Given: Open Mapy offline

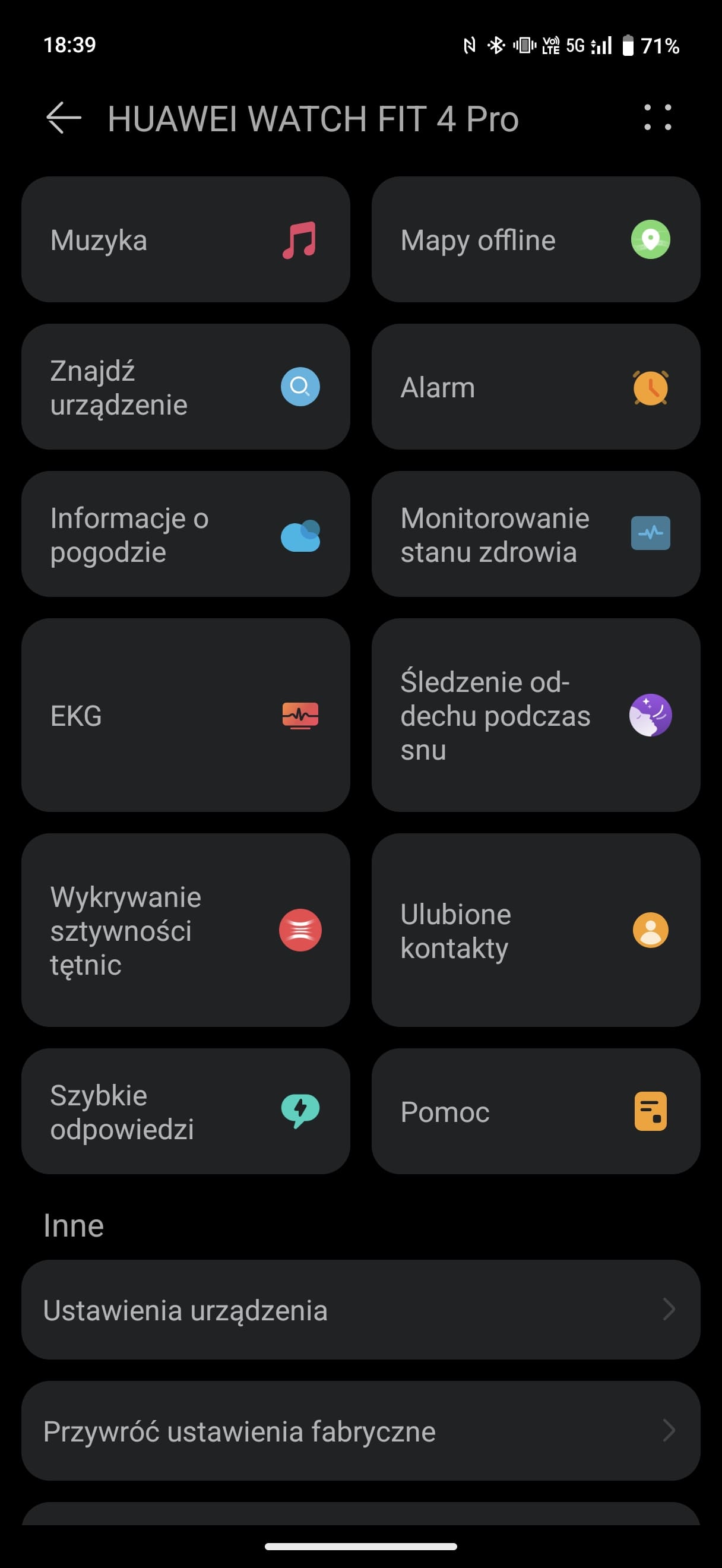Looking at the screenshot, I should [x=536, y=239].
